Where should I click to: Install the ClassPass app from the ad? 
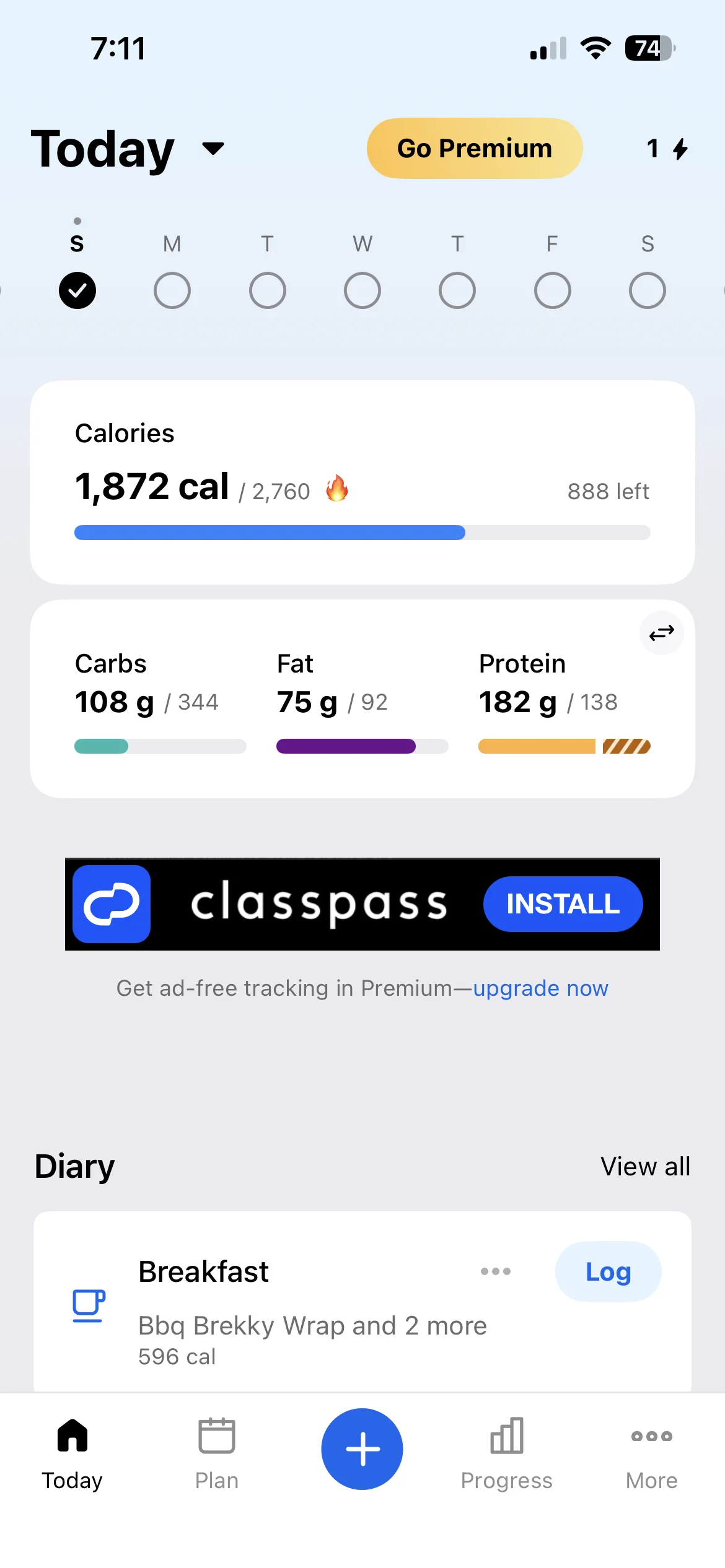pos(563,904)
